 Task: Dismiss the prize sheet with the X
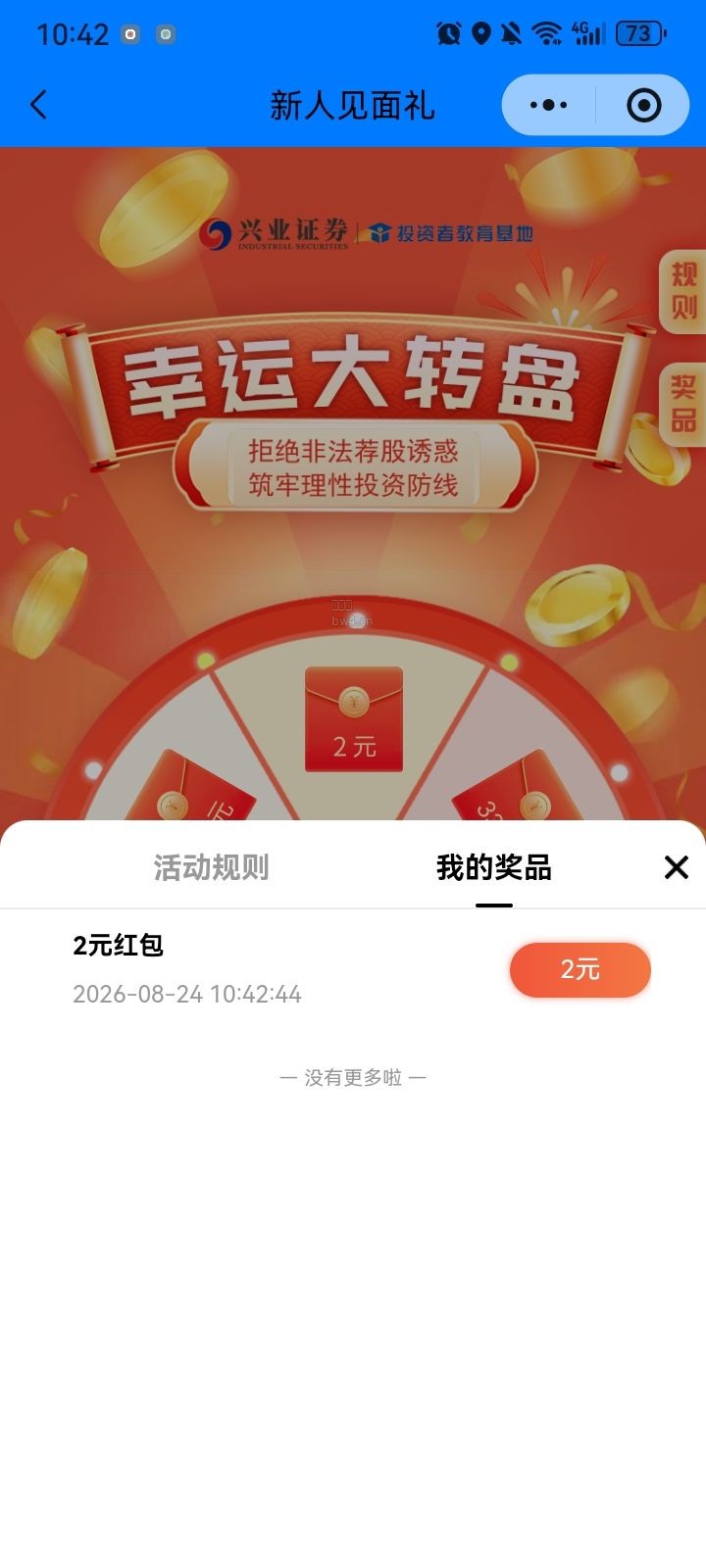677,866
